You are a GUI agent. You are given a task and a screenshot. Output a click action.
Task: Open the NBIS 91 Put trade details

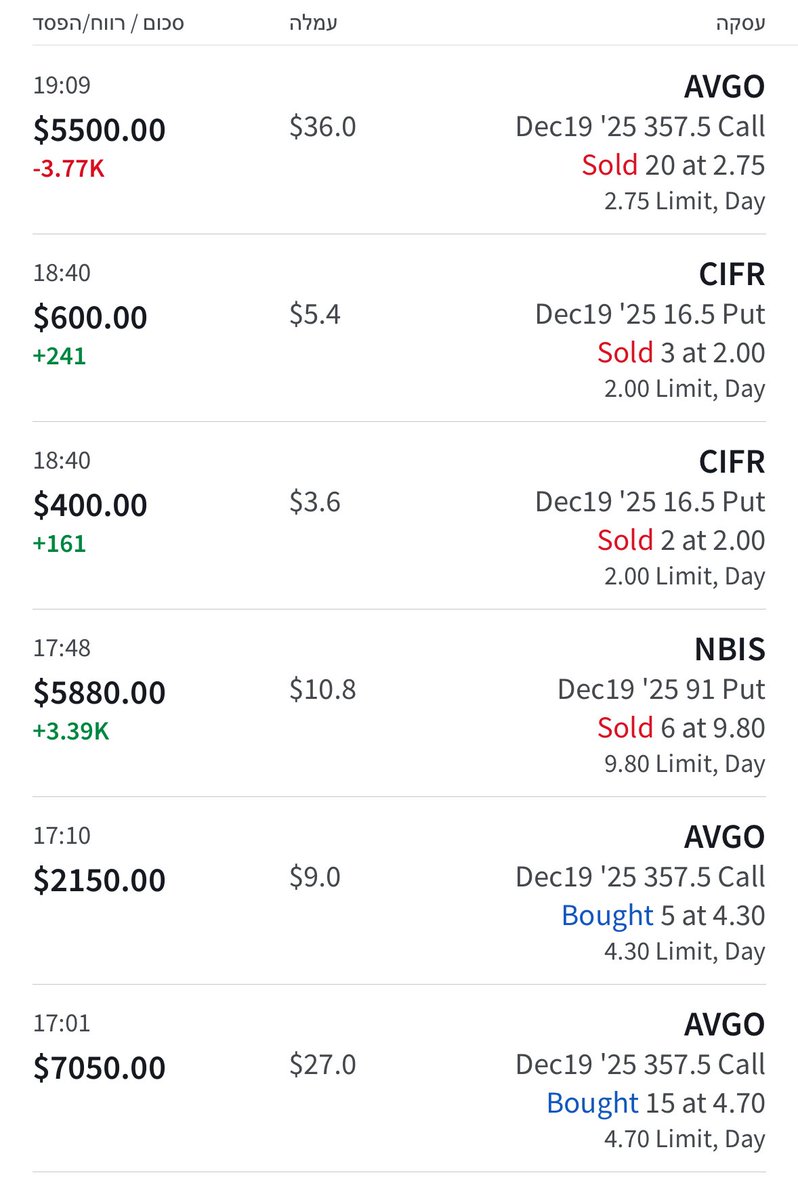(x=400, y=705)
